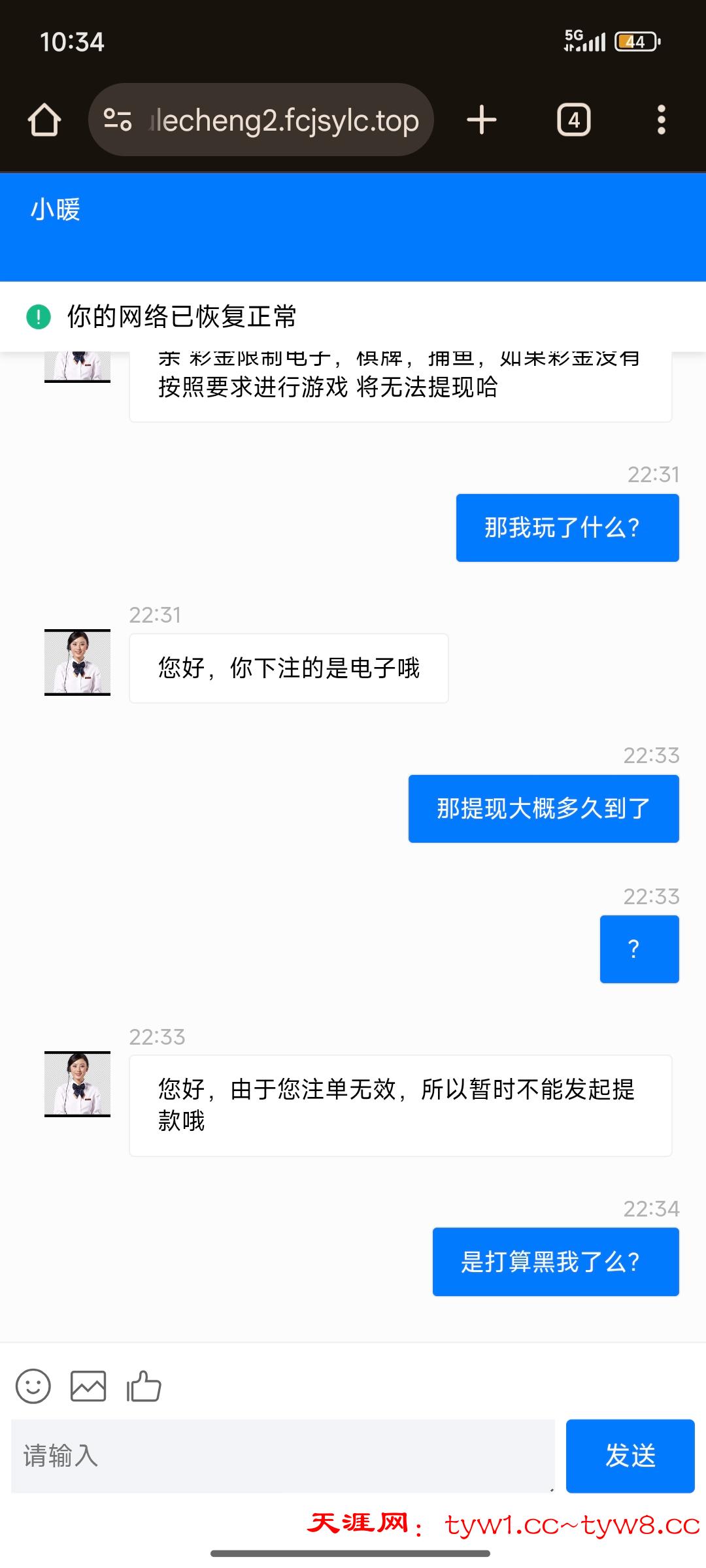Open the tab switcher showing 4 tabs

(x=573, y=120)
